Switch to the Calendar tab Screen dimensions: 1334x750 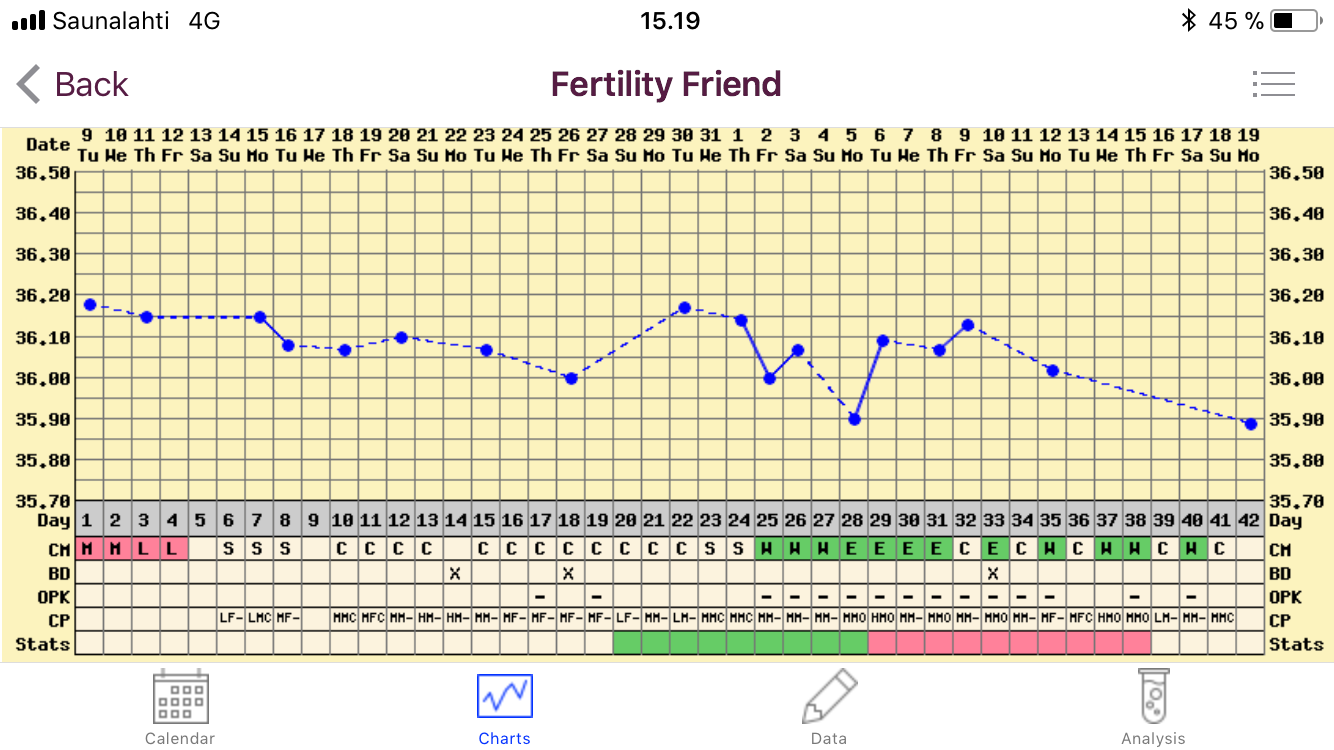coord(180,708)
